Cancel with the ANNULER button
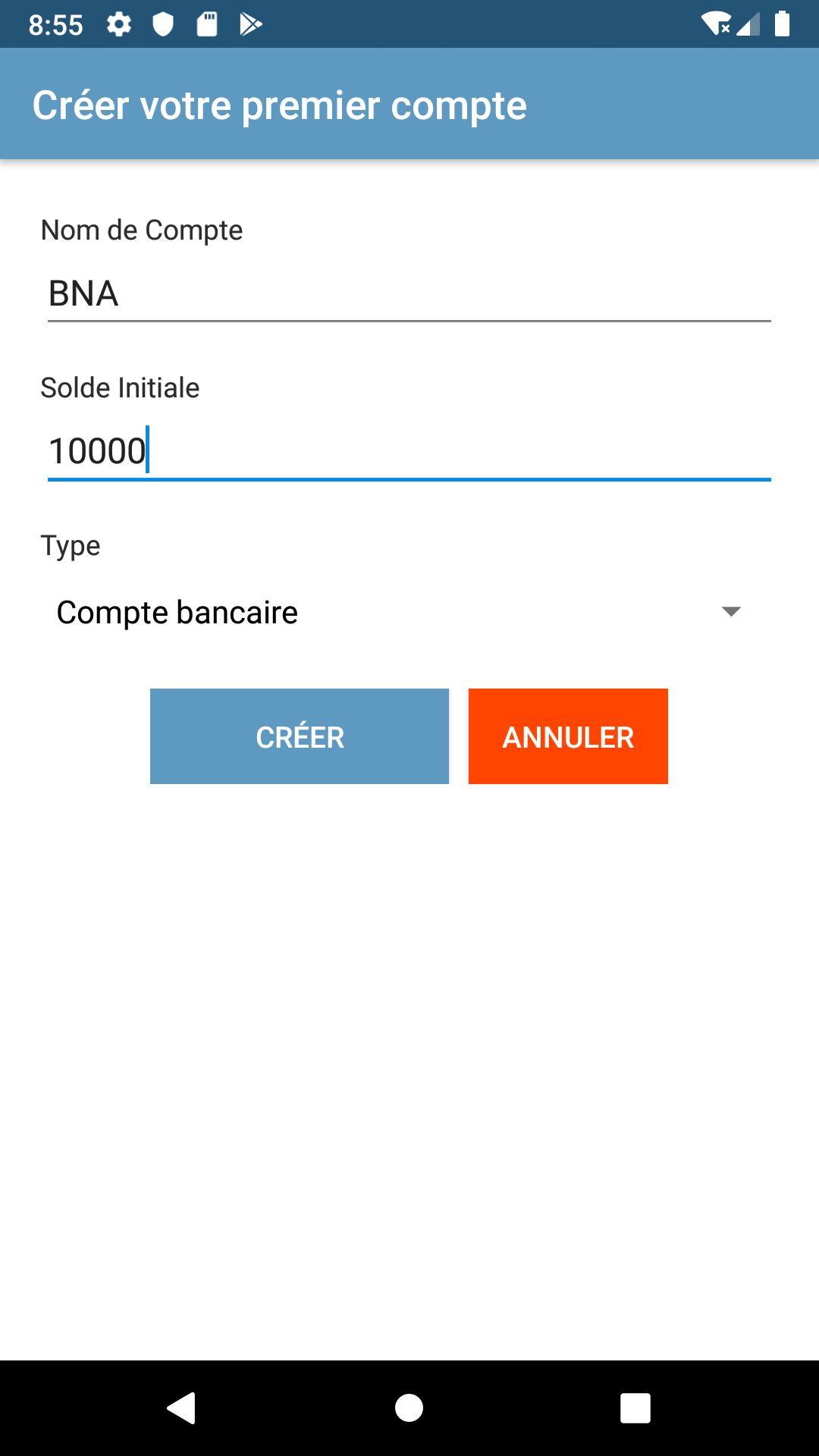This screenshot has width=819, height=1456. click(568, 736)
